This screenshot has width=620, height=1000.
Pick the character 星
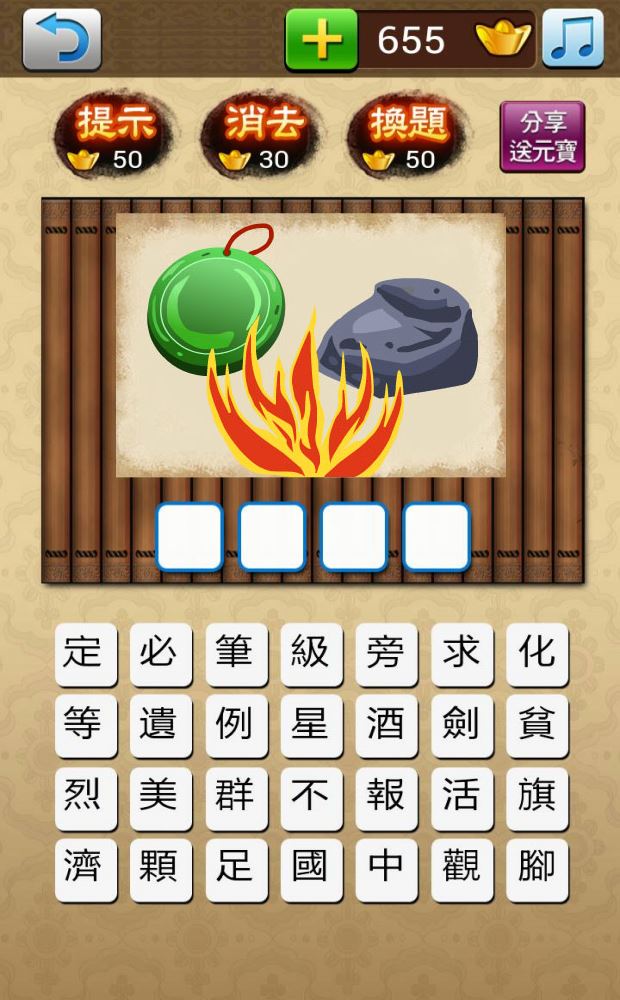point(311,726)
